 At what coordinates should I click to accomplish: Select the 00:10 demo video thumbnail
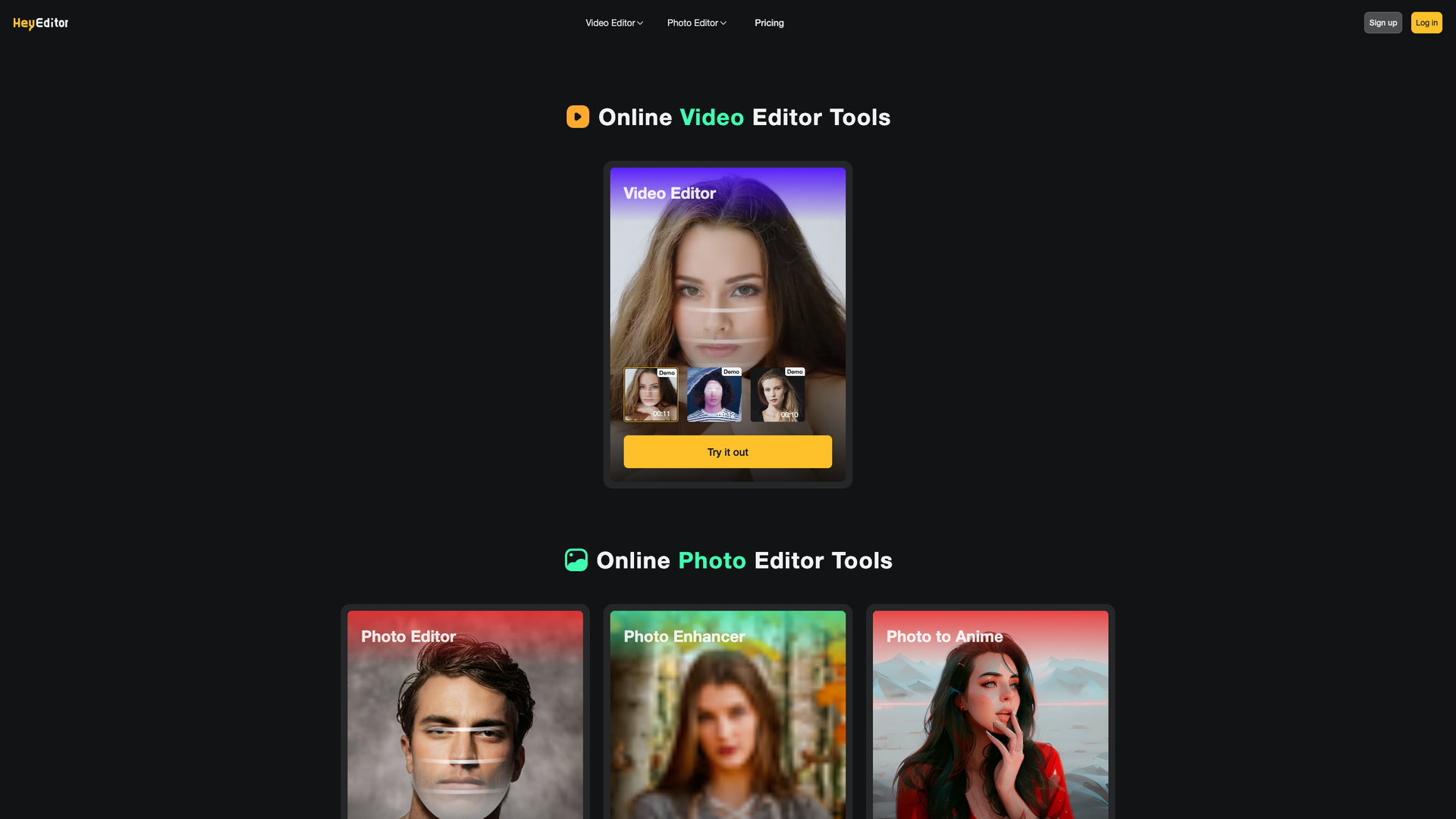coord(777,394)
